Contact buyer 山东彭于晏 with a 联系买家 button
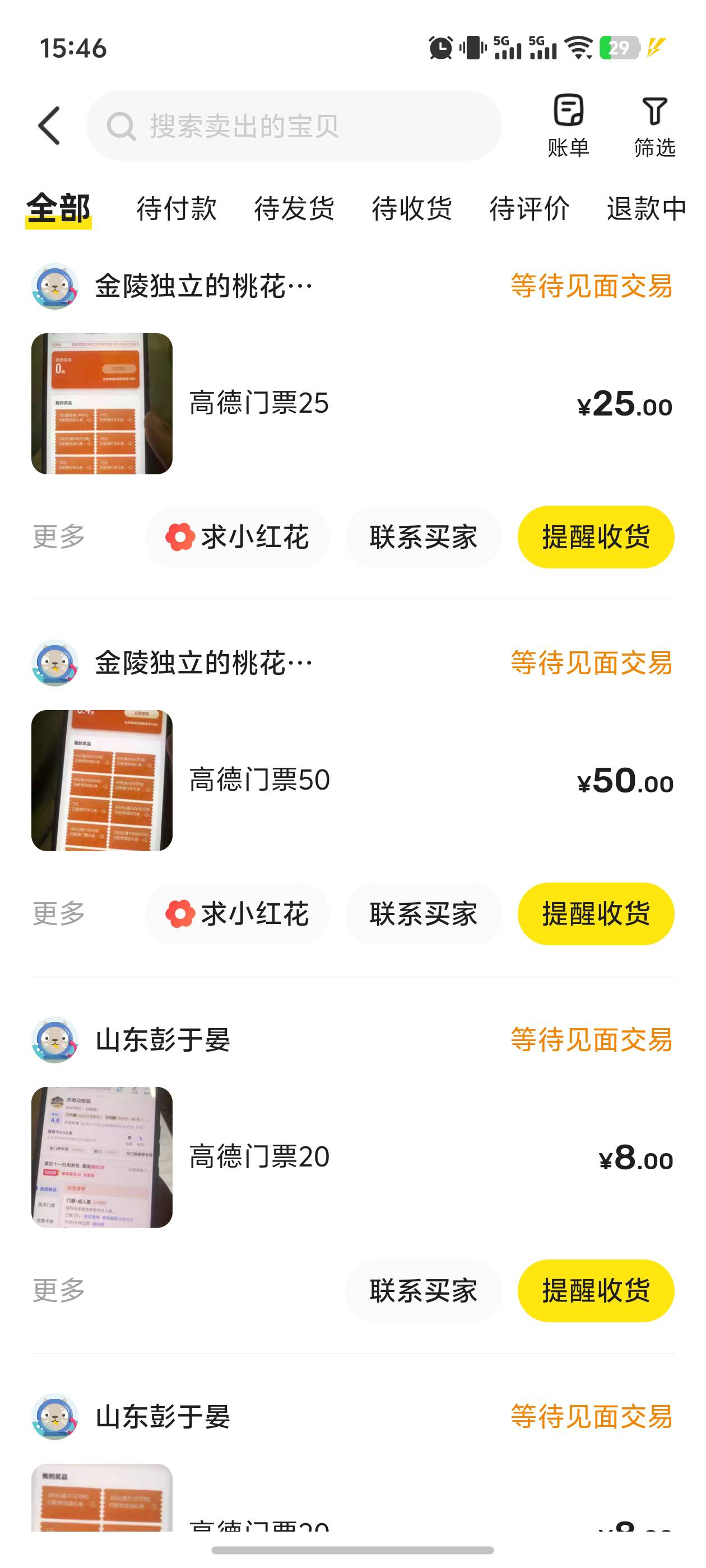The width and height of the screenshot is (706, 1568). pos(422,1290)
